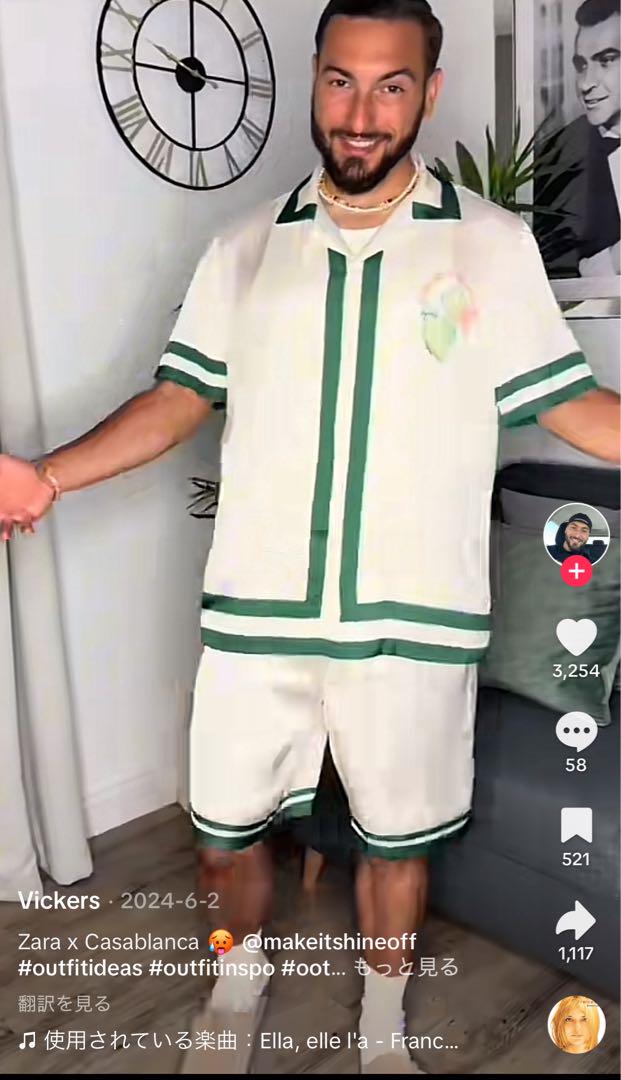Bookmark this video to favorites
The width and height of the screenshot is (621, 1080).
(x=576, y=825)
